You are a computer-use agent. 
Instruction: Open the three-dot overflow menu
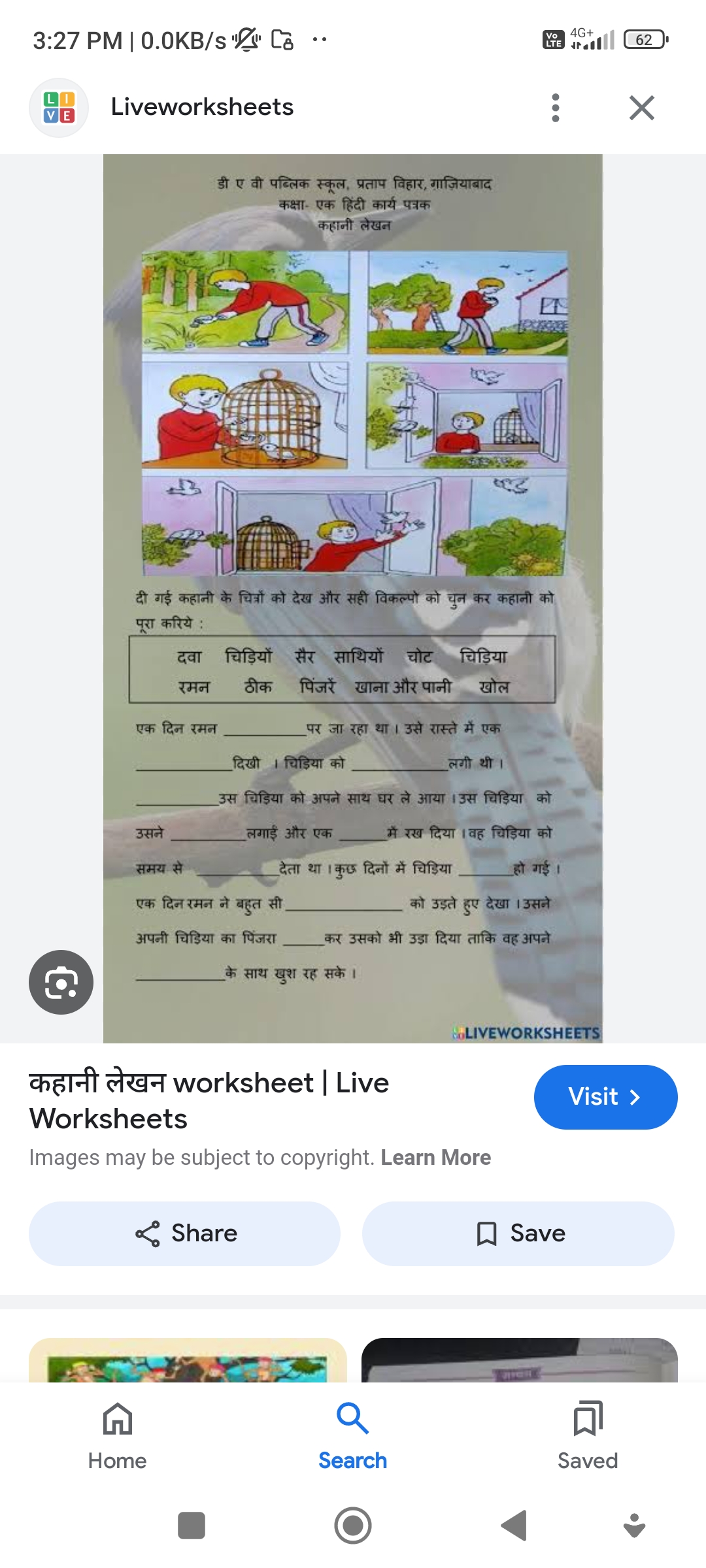[x=556, y=108]
